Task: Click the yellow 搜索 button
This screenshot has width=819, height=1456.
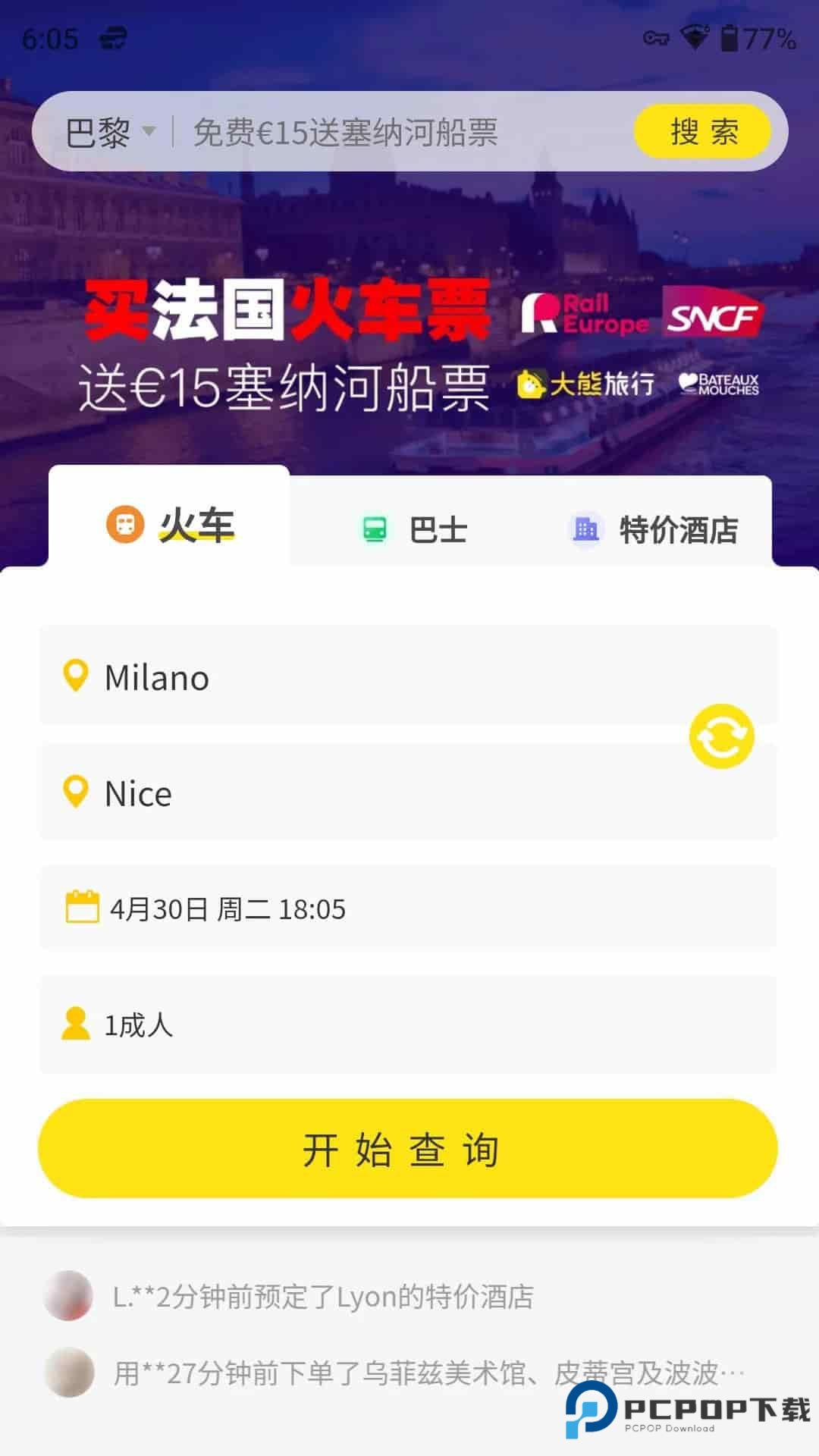Action: coord(703,130)
